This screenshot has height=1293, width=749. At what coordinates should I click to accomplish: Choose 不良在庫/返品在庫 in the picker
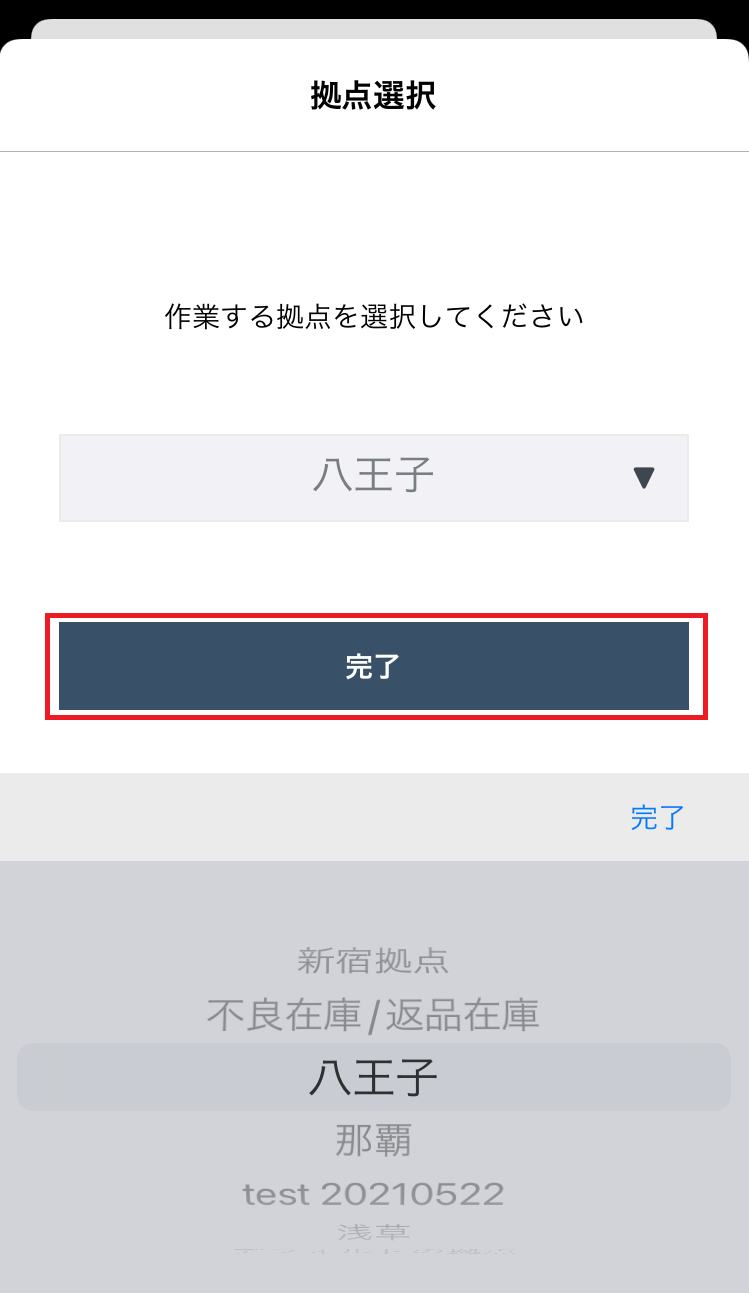pyautogui.click(x=373, y=1016)
